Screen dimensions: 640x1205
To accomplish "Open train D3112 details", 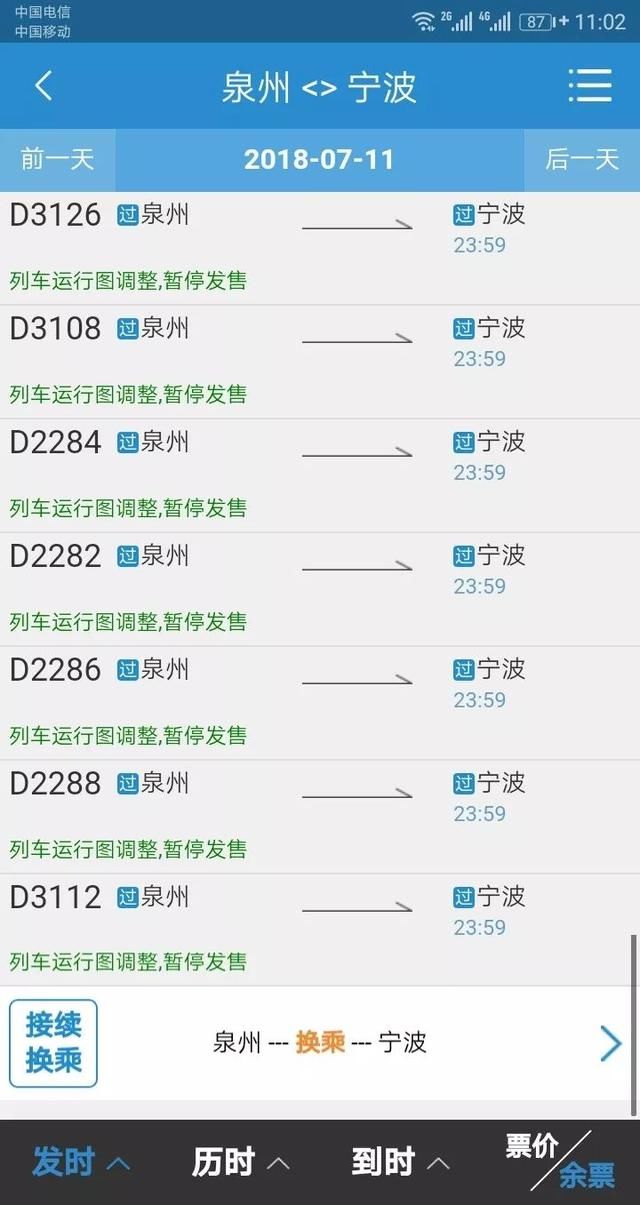I will (320, 930).
